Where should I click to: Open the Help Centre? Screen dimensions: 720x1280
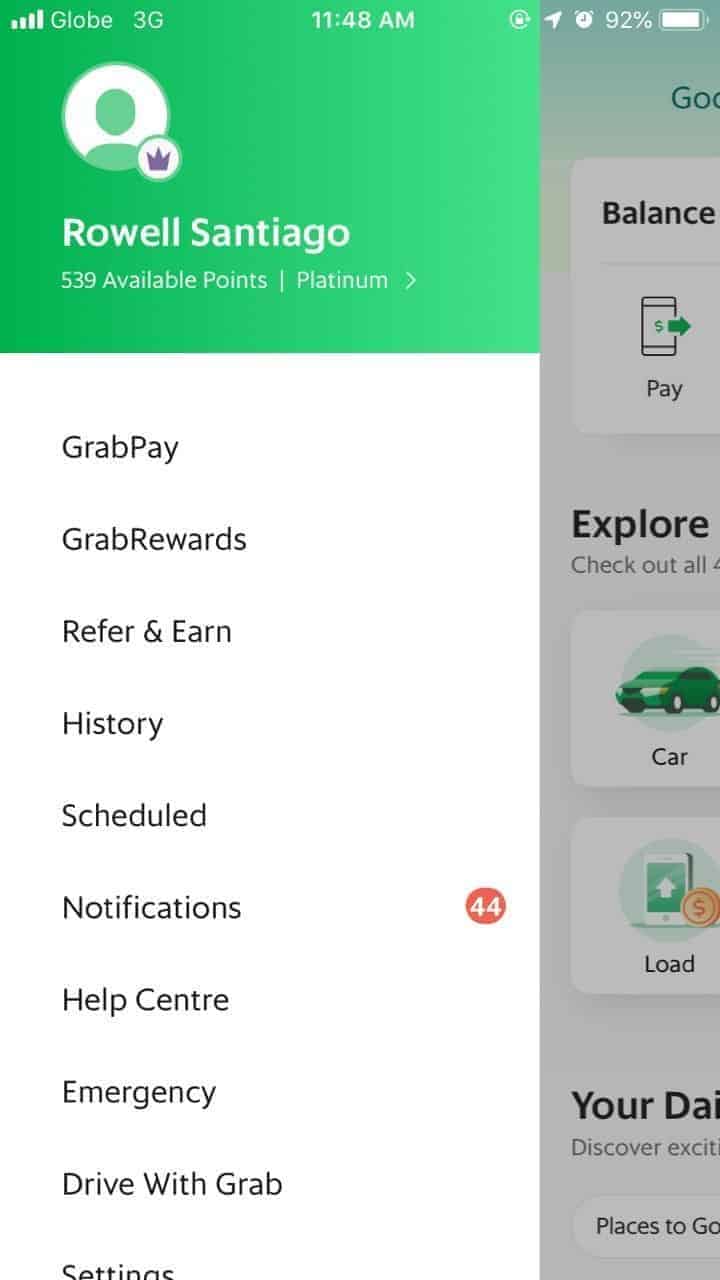[x=270, y=999]
